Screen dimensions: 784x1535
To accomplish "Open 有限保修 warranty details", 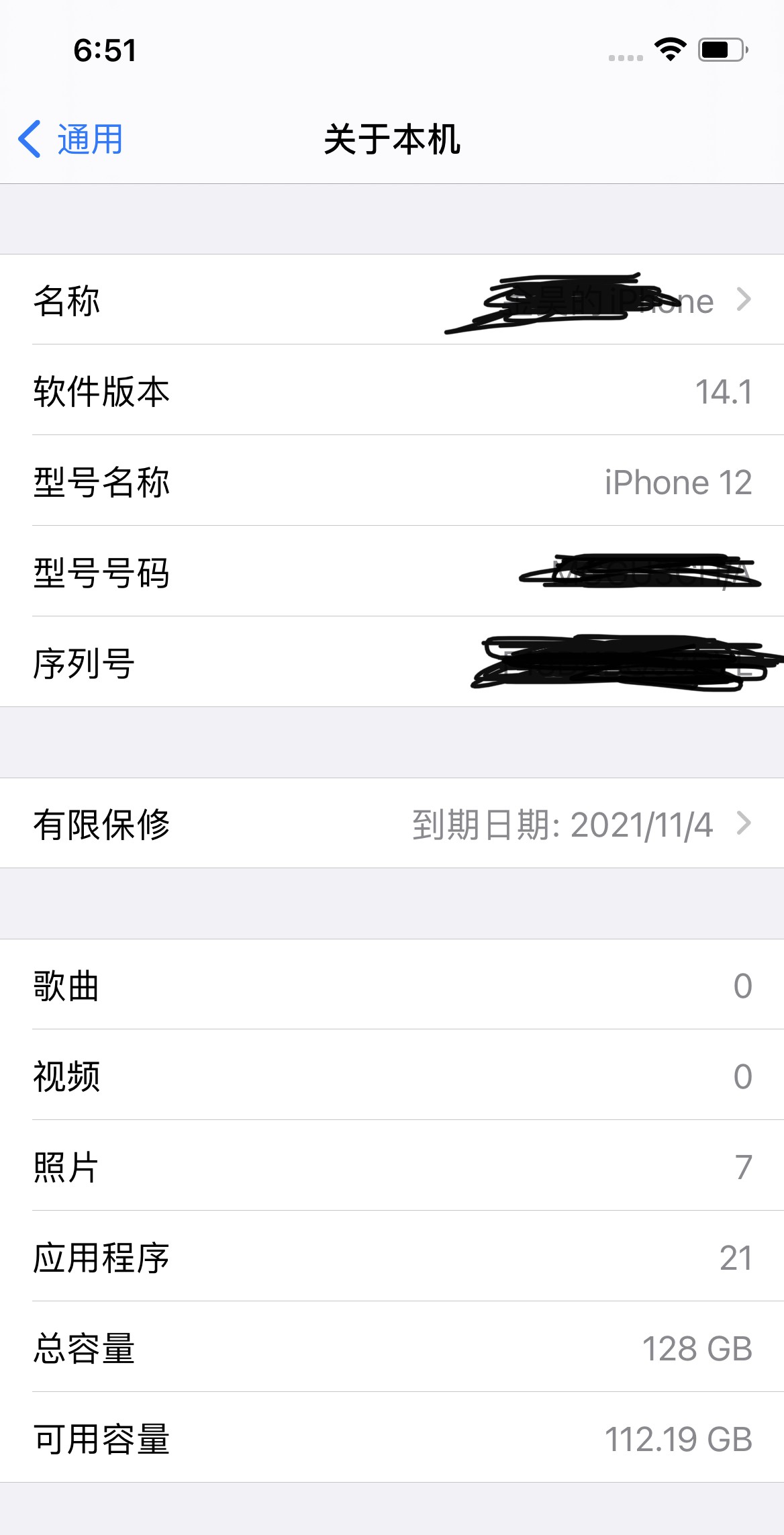I will click(392, 823).
